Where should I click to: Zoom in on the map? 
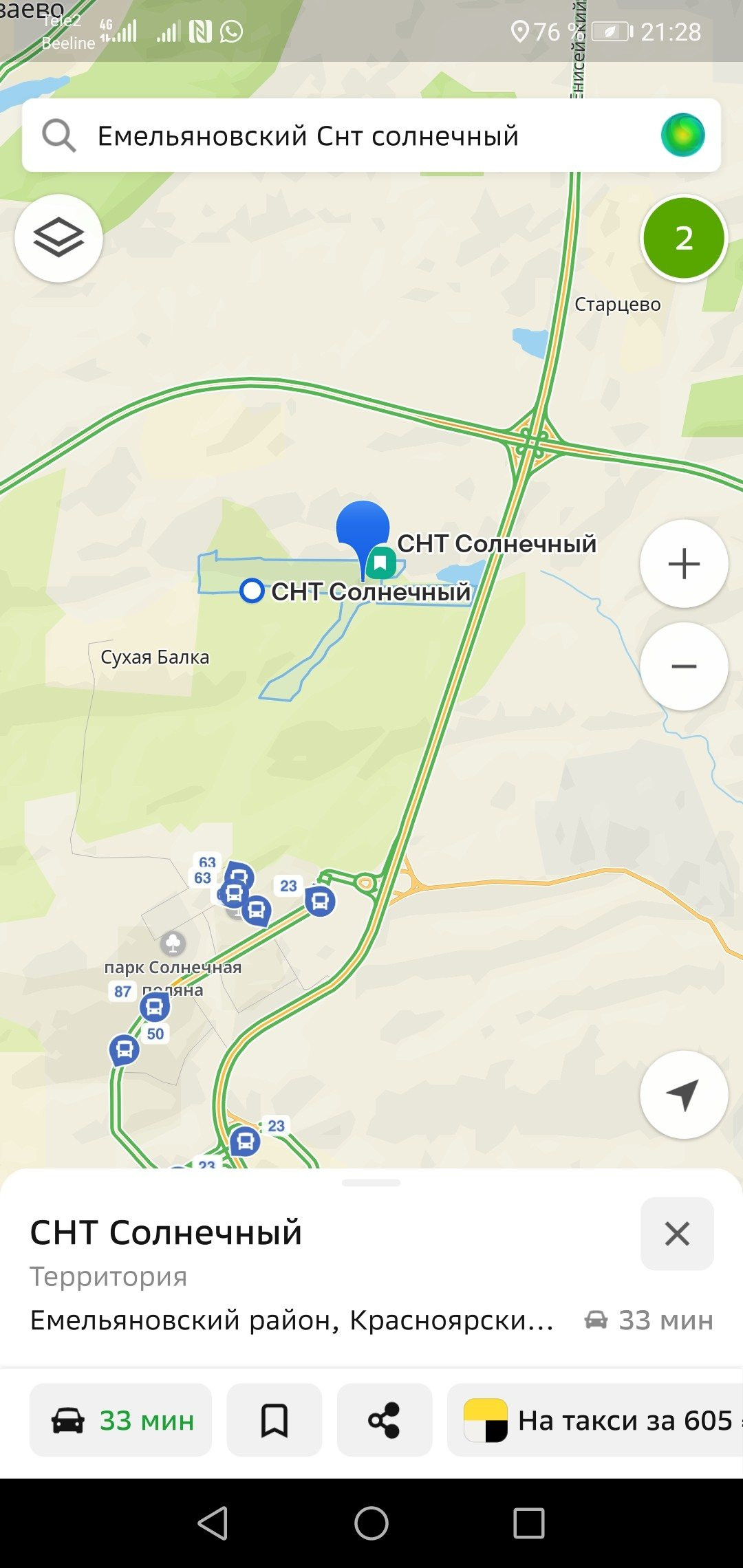[683, 564]
